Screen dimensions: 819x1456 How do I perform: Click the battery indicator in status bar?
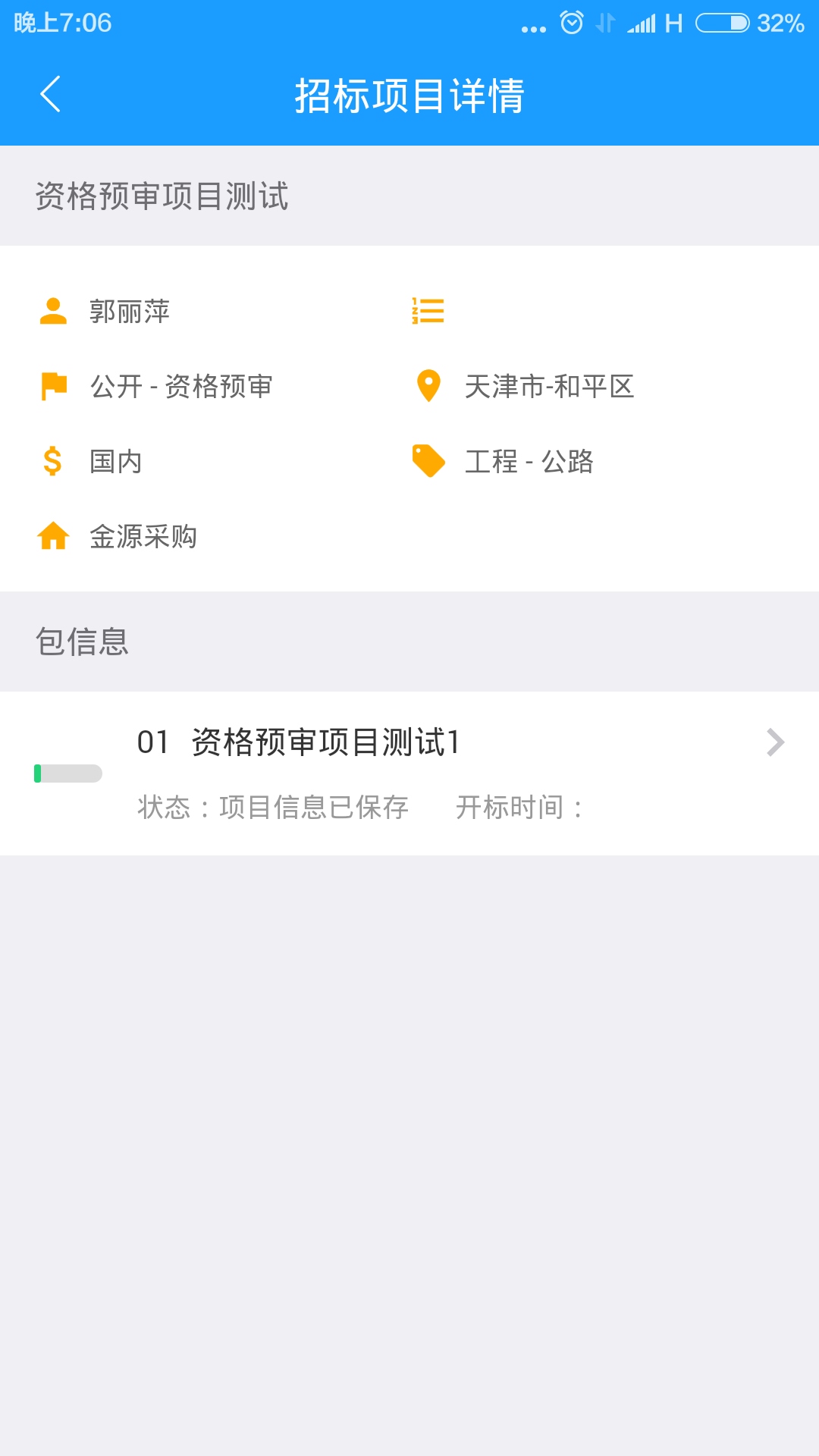point(723,23)
